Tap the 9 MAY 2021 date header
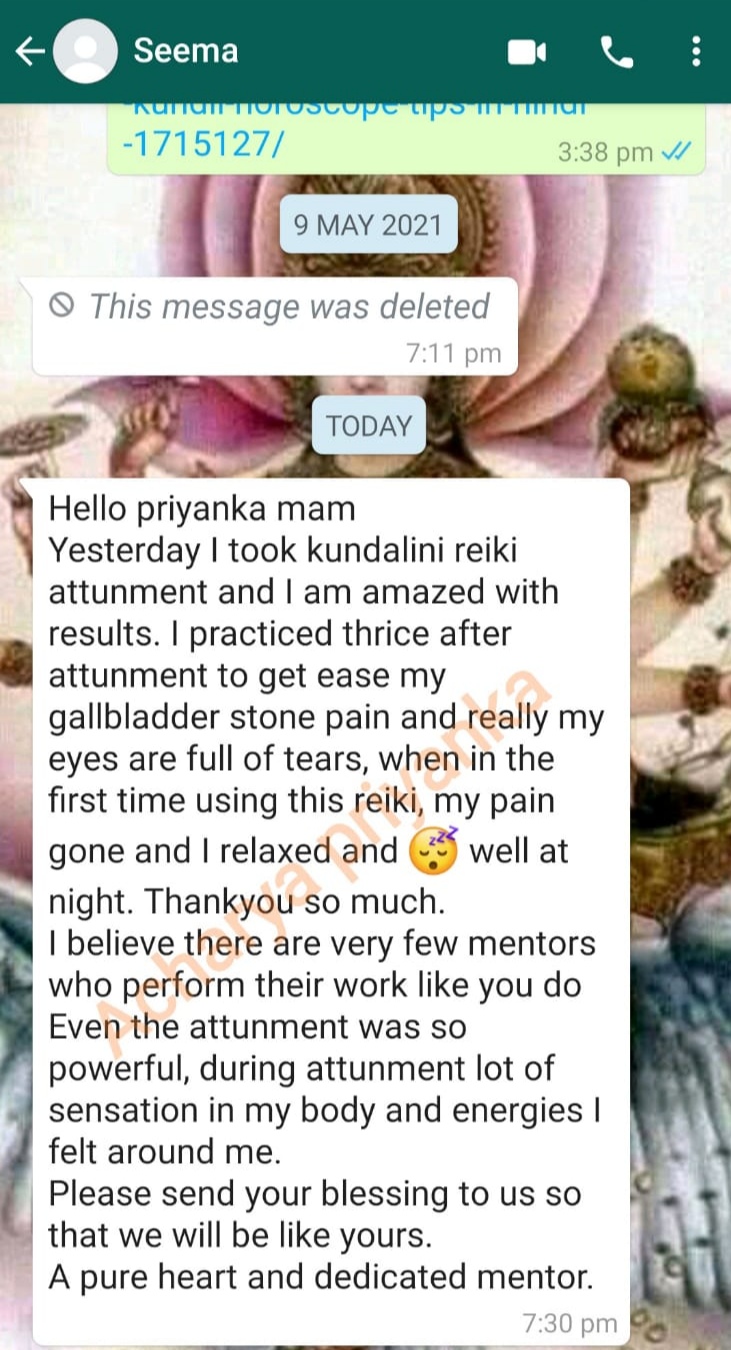 368,224
